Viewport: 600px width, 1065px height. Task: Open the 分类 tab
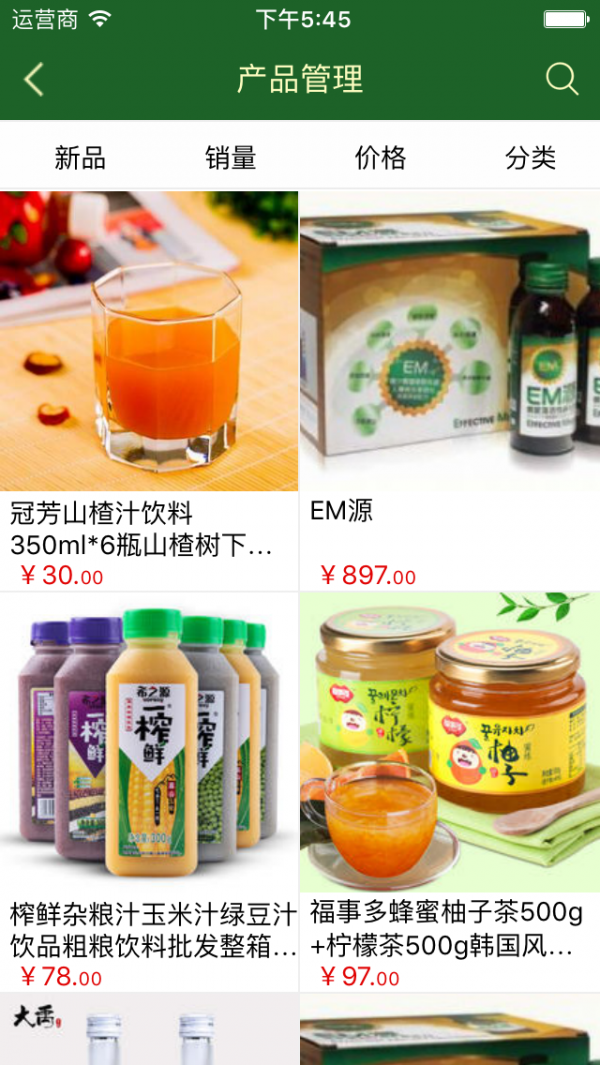coord(530,157)
